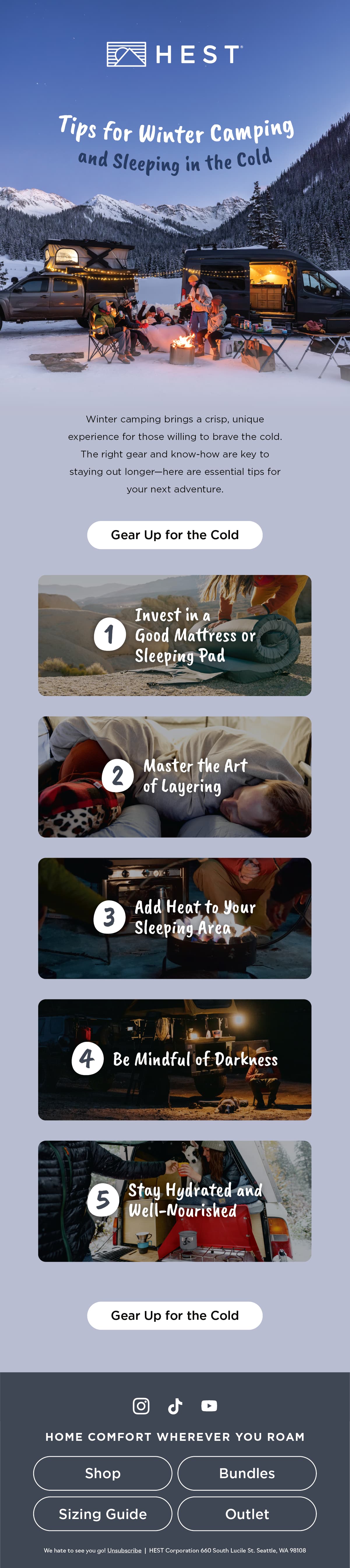350x1568 pixels.
Task: Select the Stay Hydrated and Well-Nourished card
Action: click(x=174, y=1200)
